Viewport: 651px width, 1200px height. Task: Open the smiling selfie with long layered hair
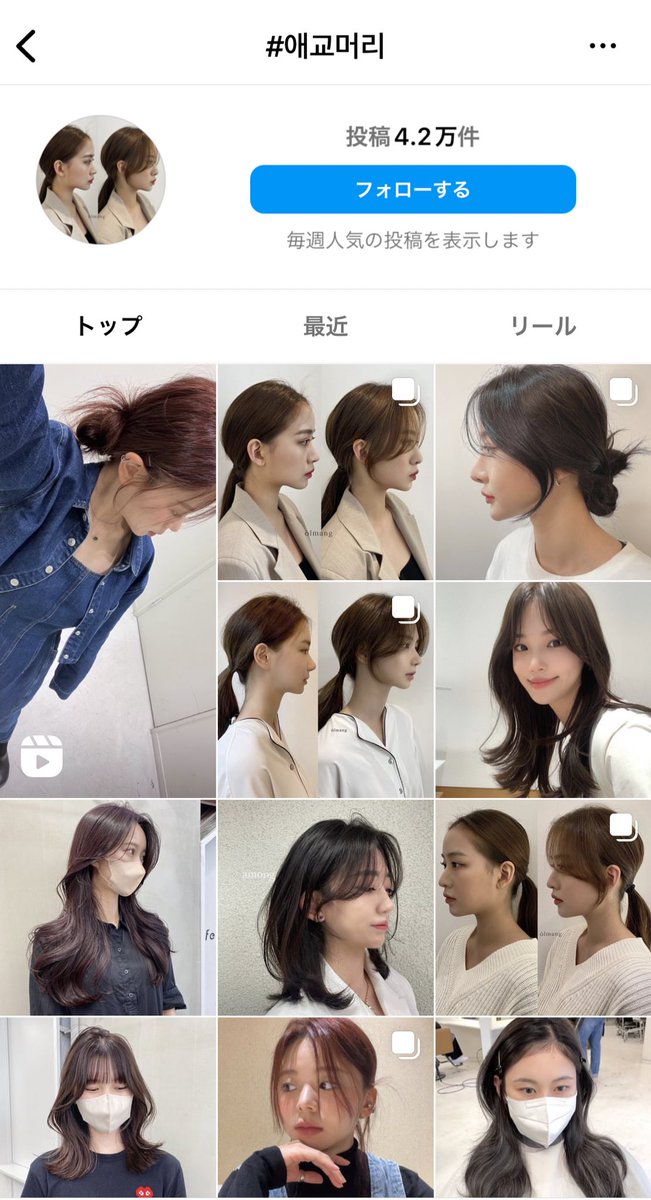(543, 690)
